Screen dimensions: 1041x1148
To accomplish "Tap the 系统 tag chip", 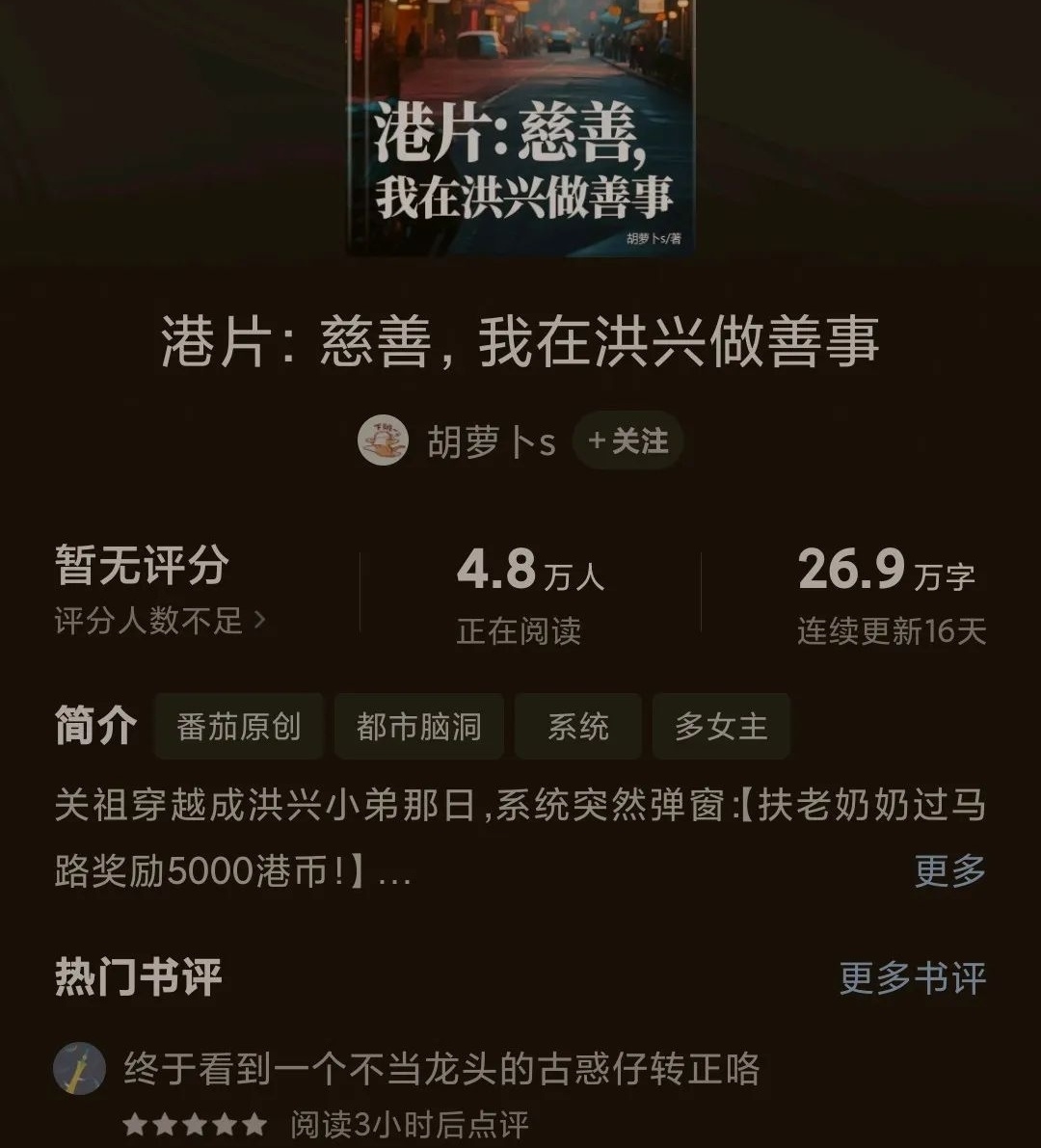I will [577, 726].
